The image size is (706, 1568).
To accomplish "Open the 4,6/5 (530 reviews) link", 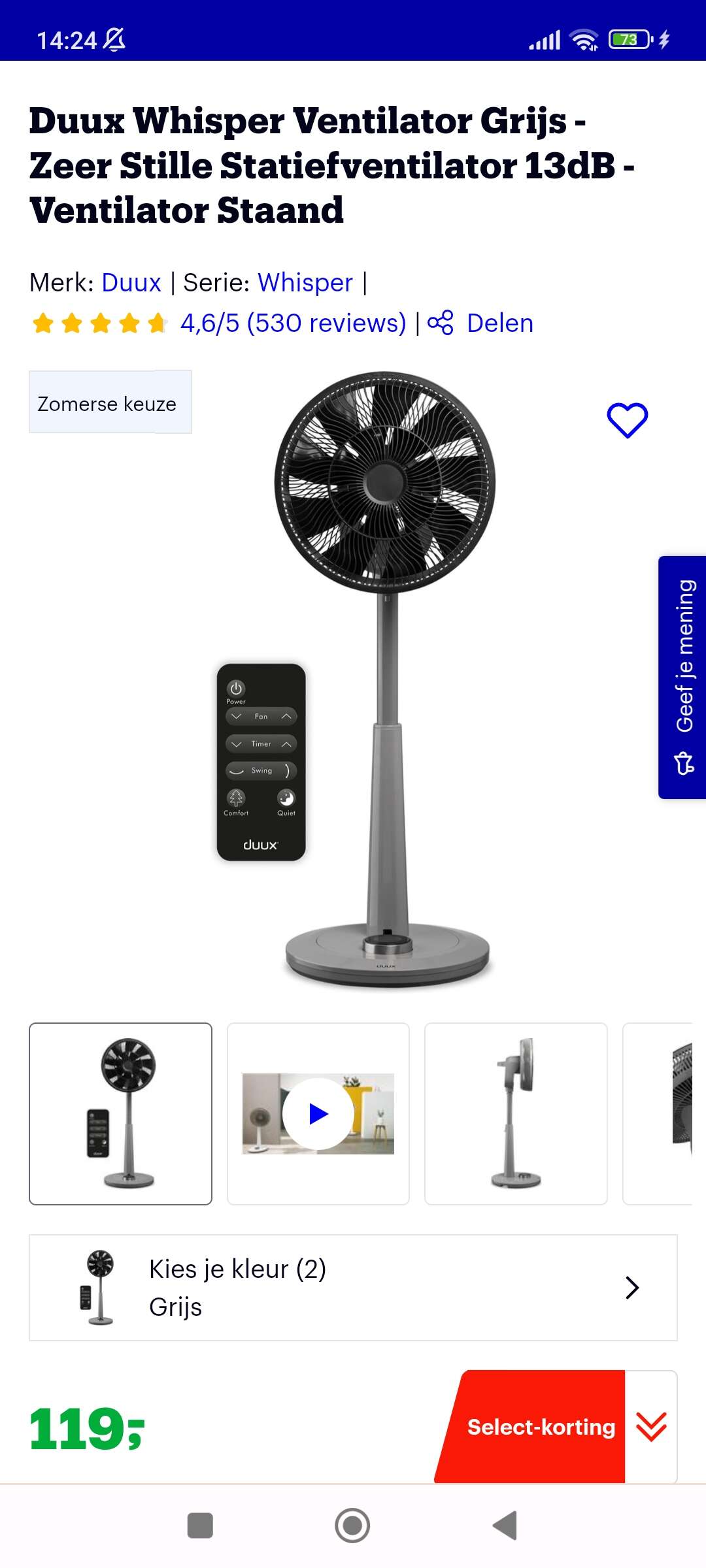I will pos(293,323).
